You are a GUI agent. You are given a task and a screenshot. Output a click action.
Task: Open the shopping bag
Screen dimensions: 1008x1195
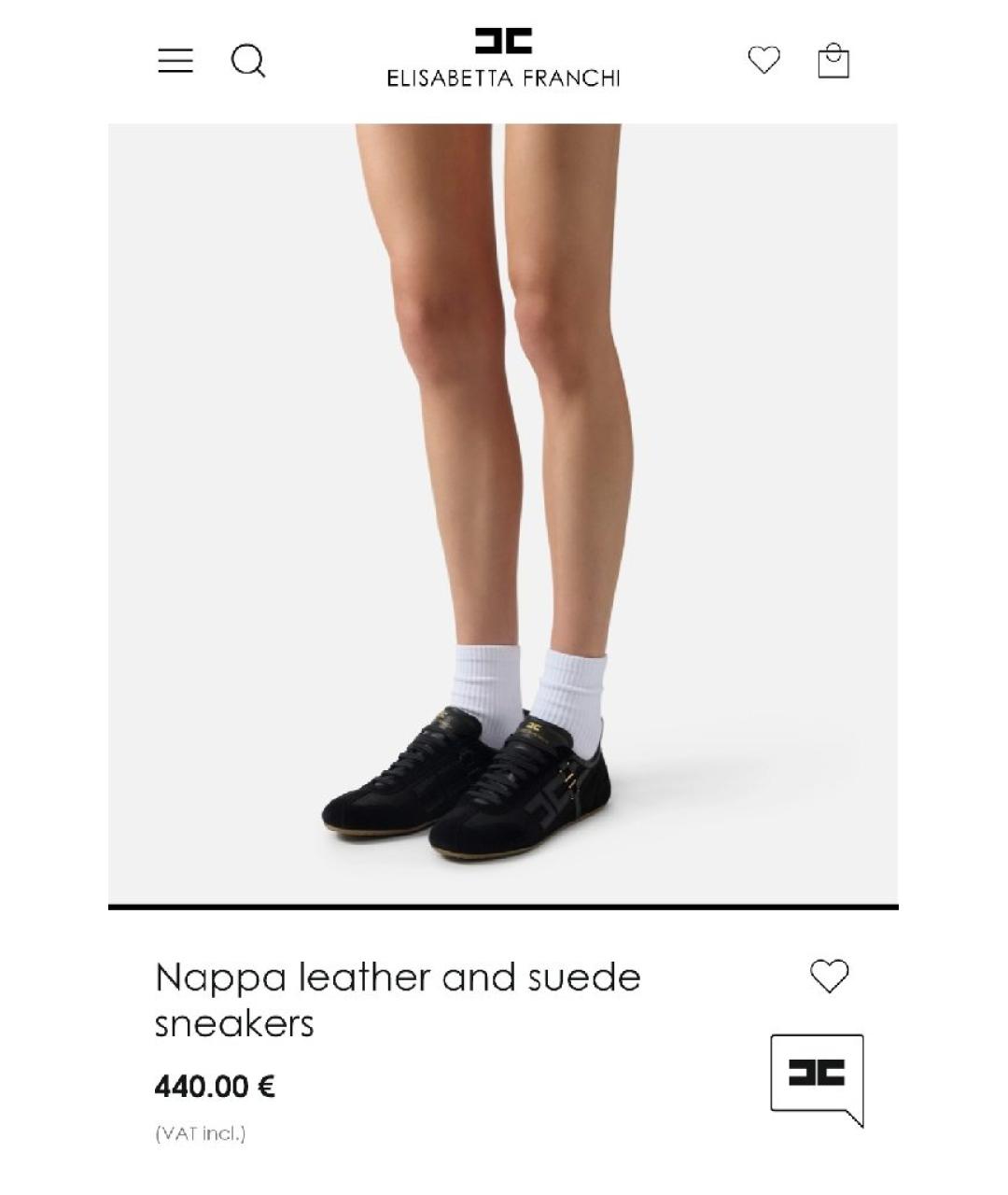point(833,62)
